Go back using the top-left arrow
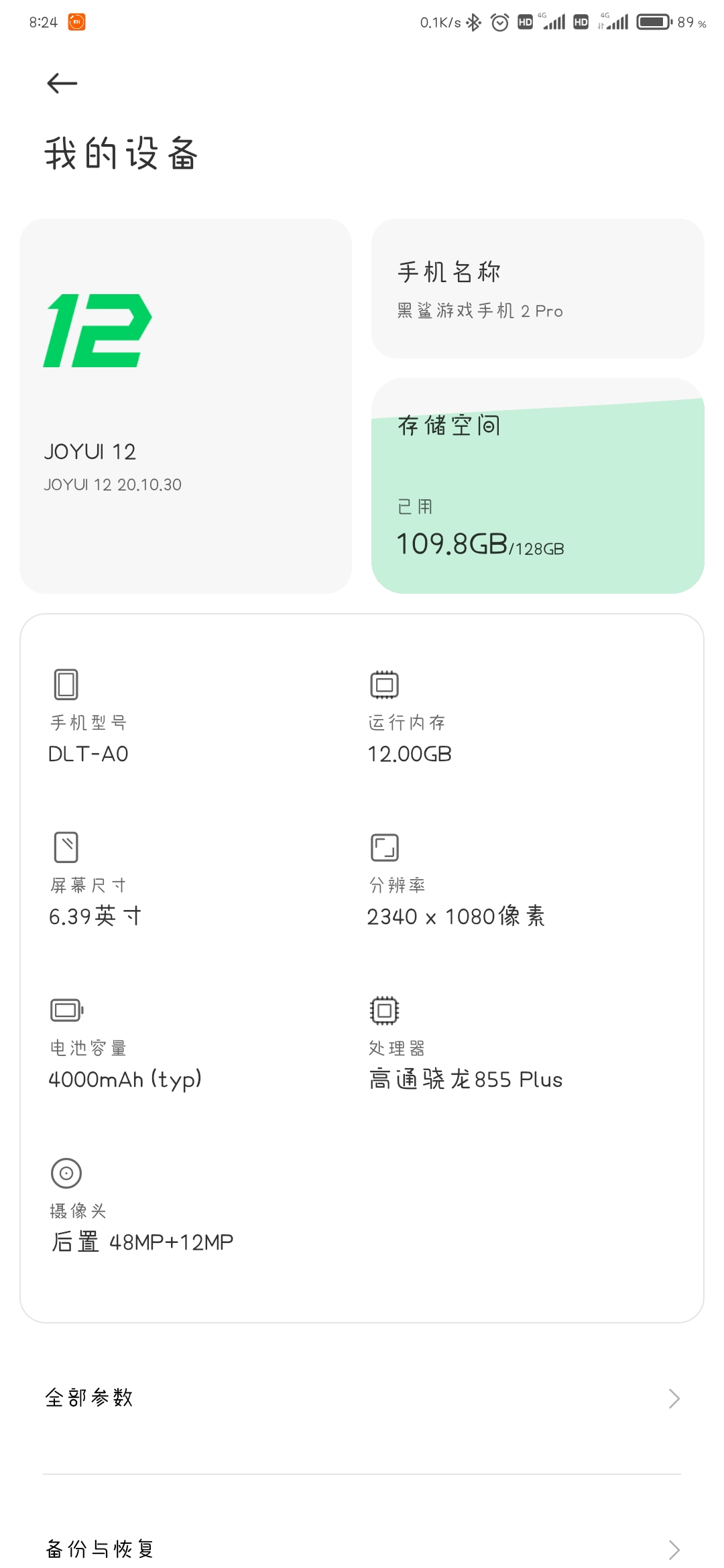Viewport: 724px width, 1568px height. pos(62,83)
